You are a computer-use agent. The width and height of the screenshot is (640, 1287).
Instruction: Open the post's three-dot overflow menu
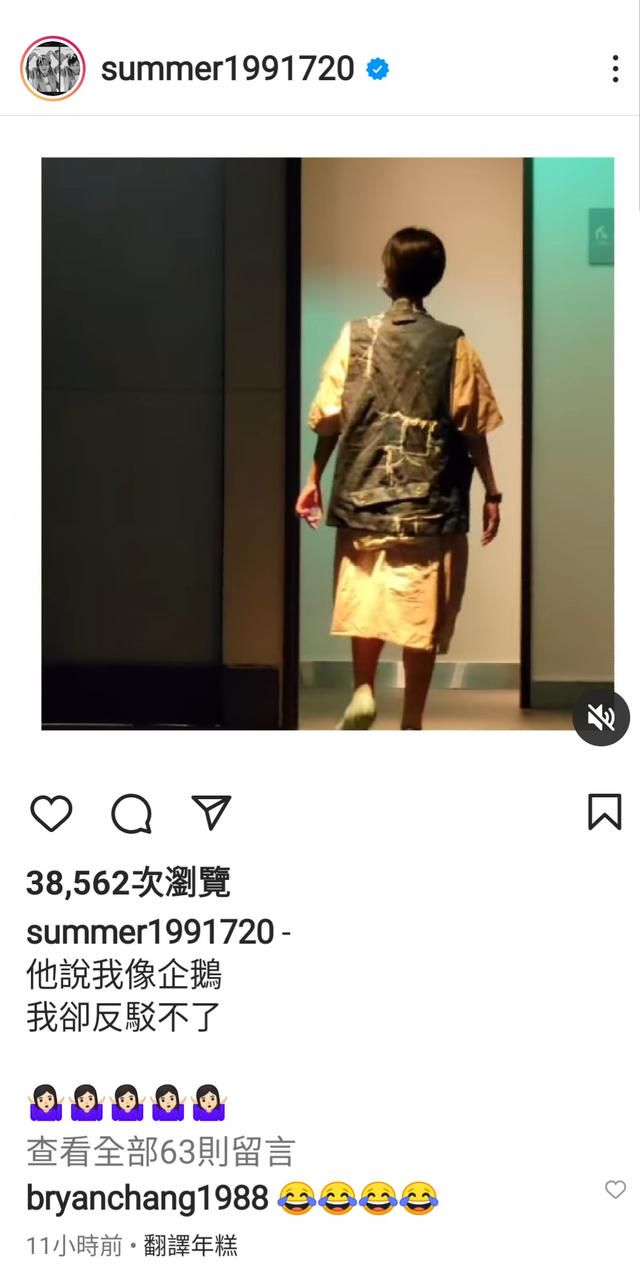(x=615, y=68)
